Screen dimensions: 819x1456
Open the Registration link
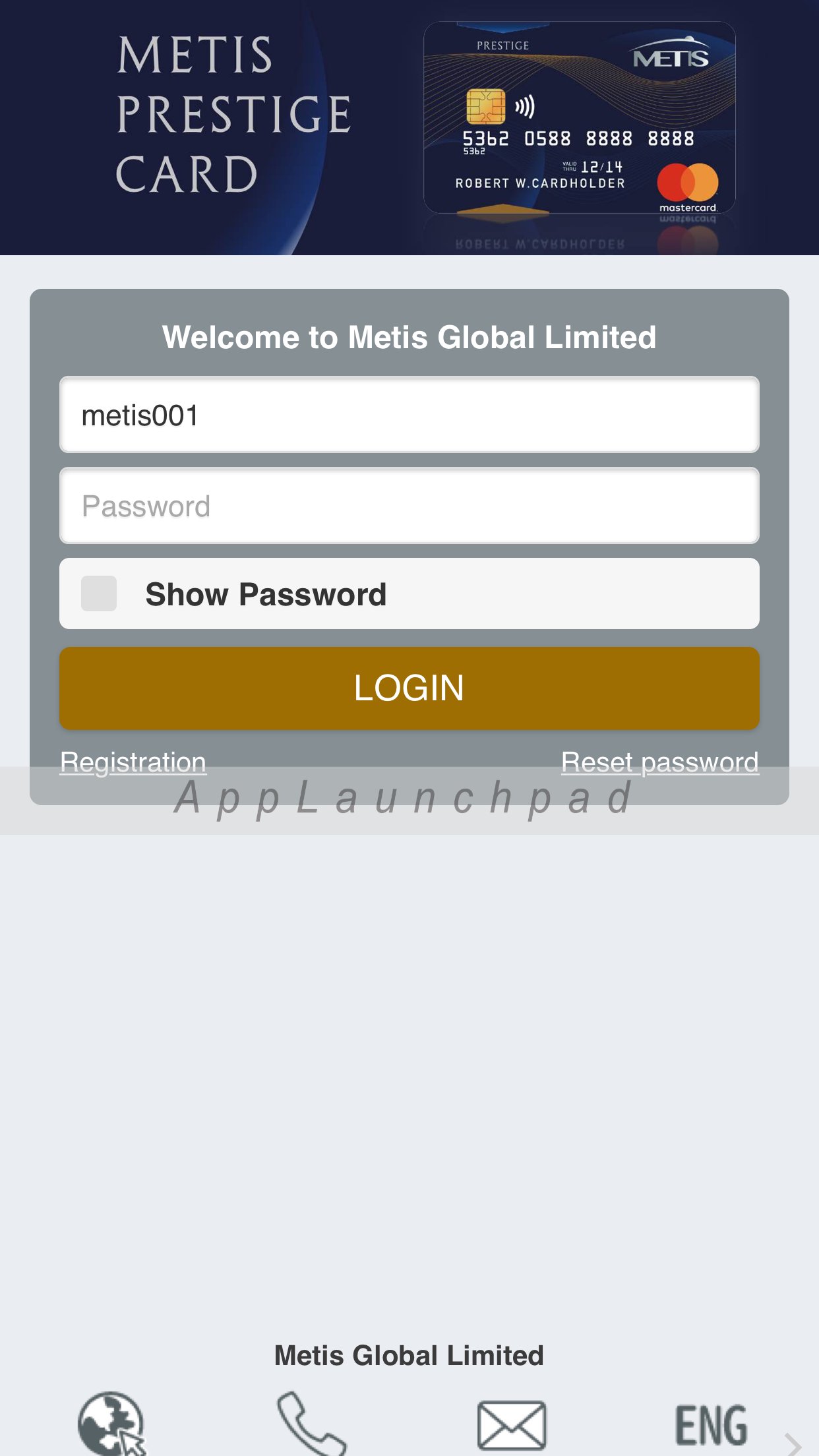133,762
